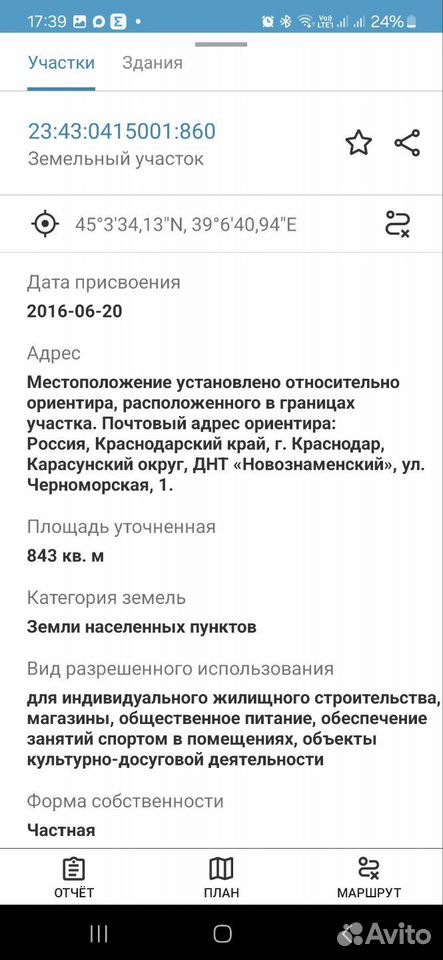Switch to the Здания tab

(x=152, y=63)
